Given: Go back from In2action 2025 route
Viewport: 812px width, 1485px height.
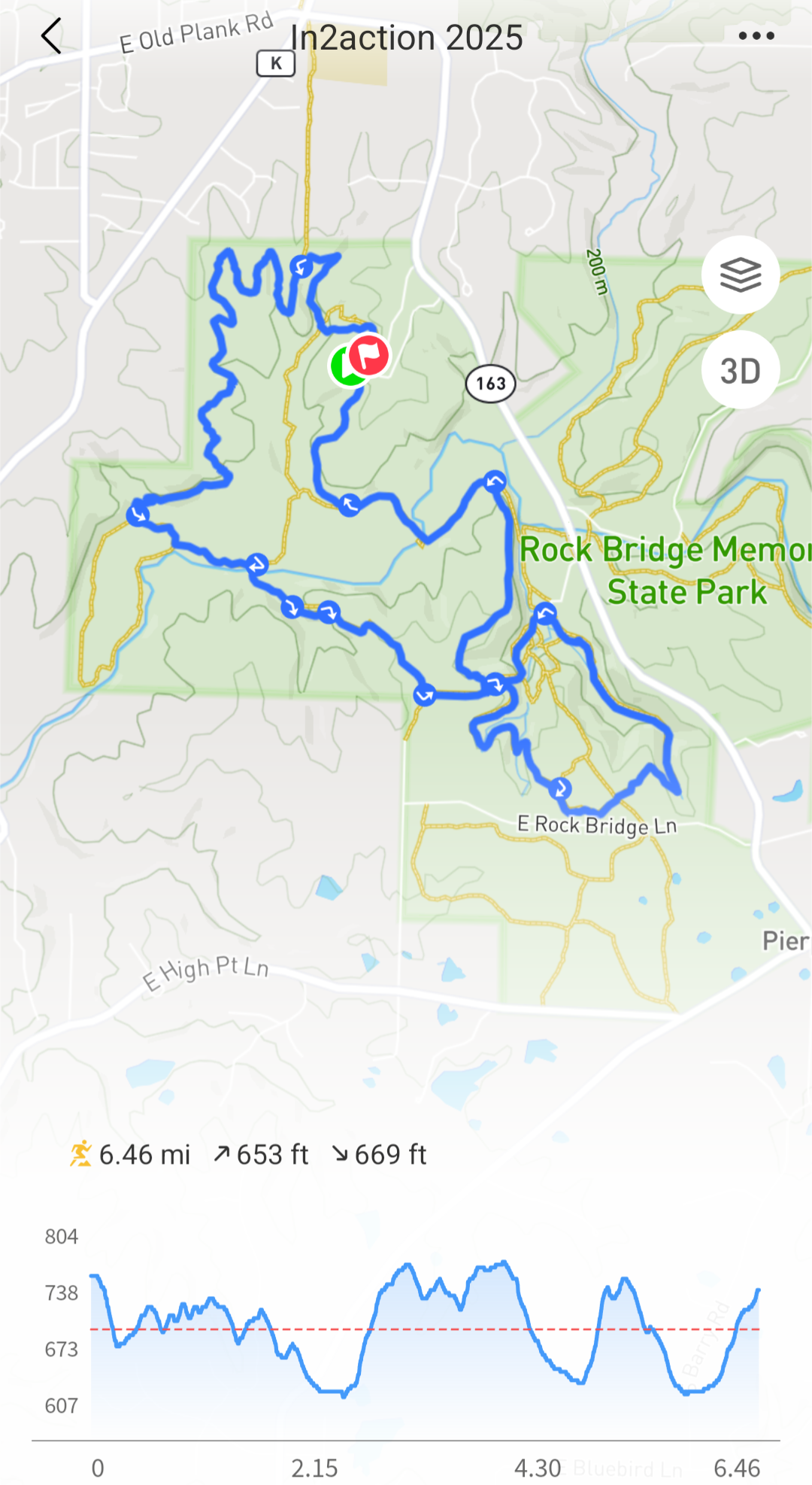Looking at the screenshot, I should pyautogui.click(x=51, y=36).
